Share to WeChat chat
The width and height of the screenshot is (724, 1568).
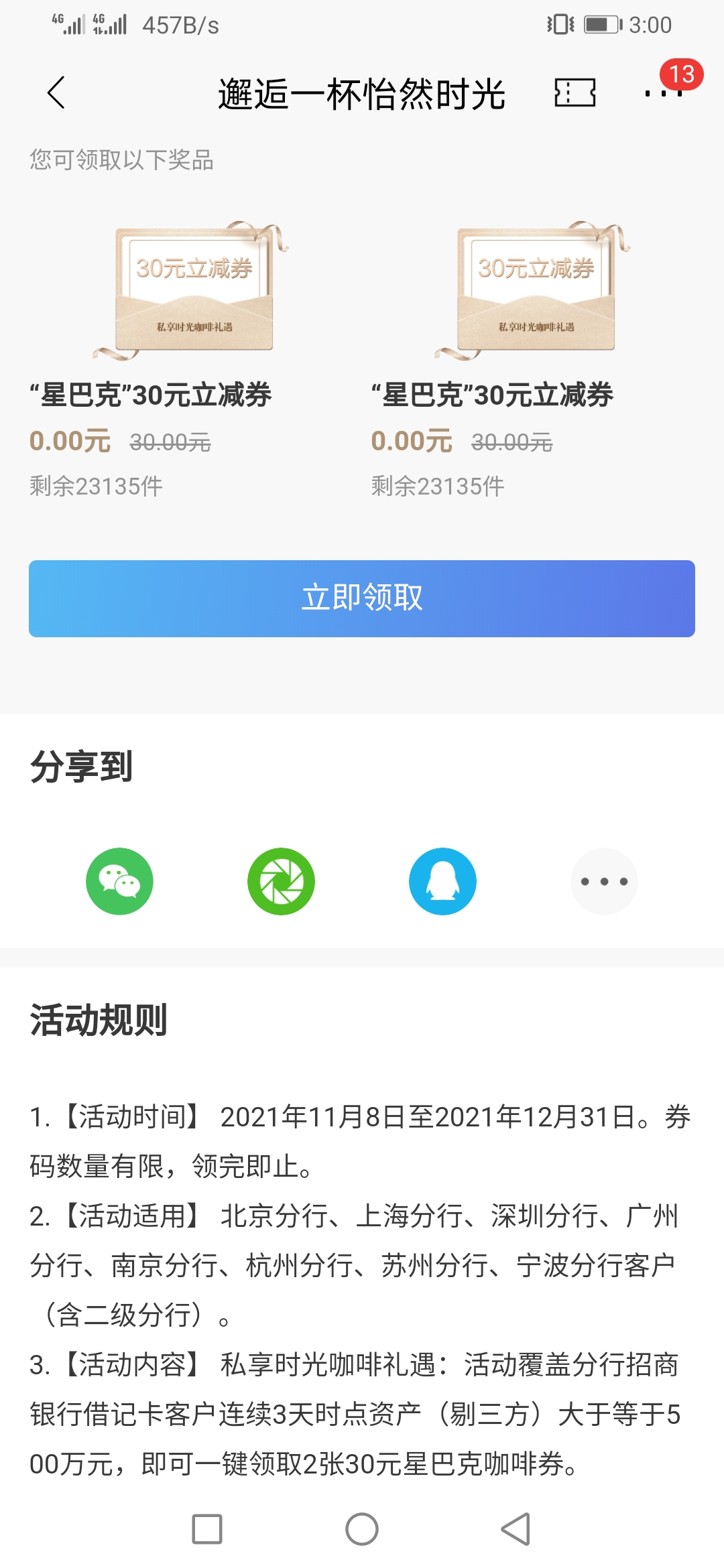point(119,881)
